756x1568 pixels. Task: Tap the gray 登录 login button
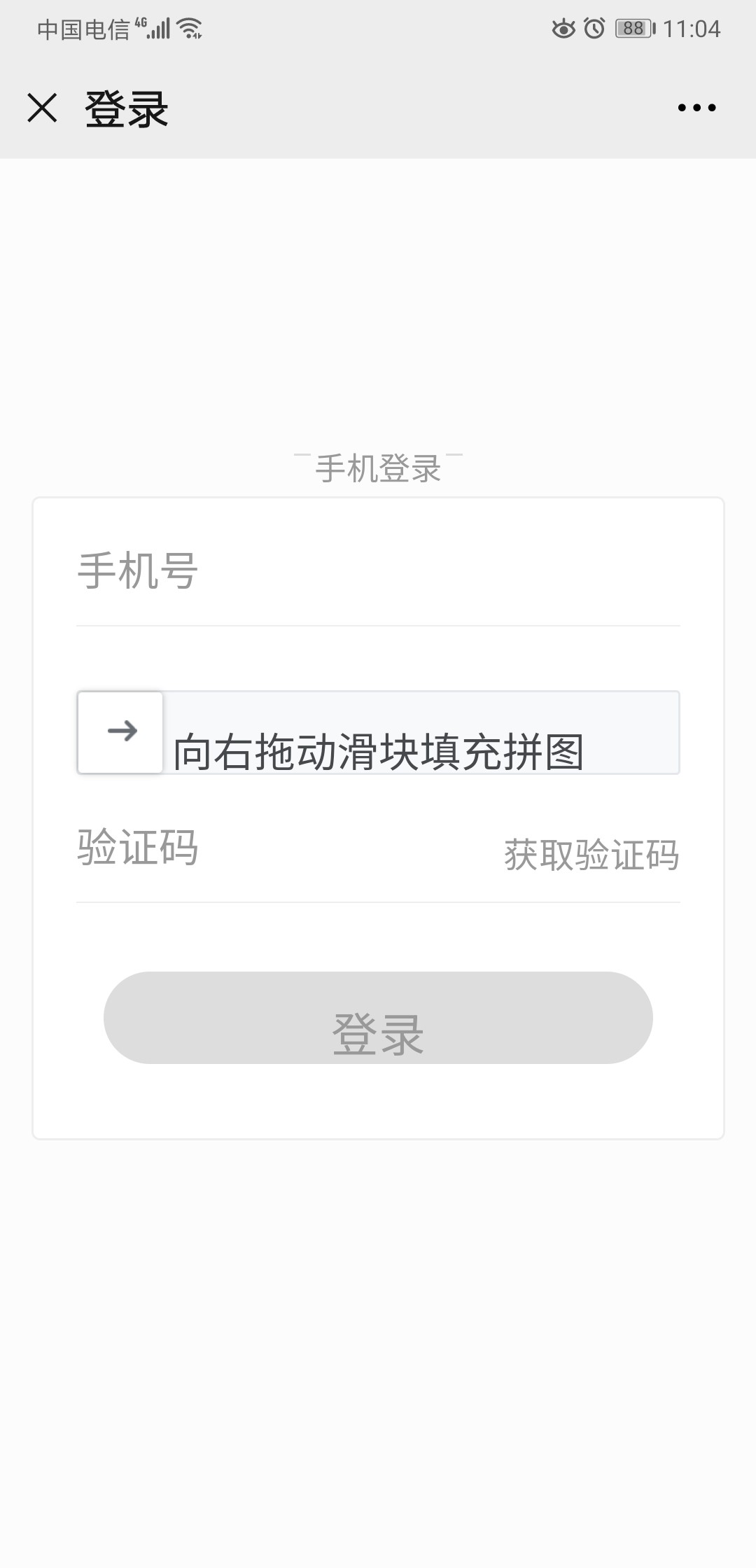click(x=378, y=1018)
